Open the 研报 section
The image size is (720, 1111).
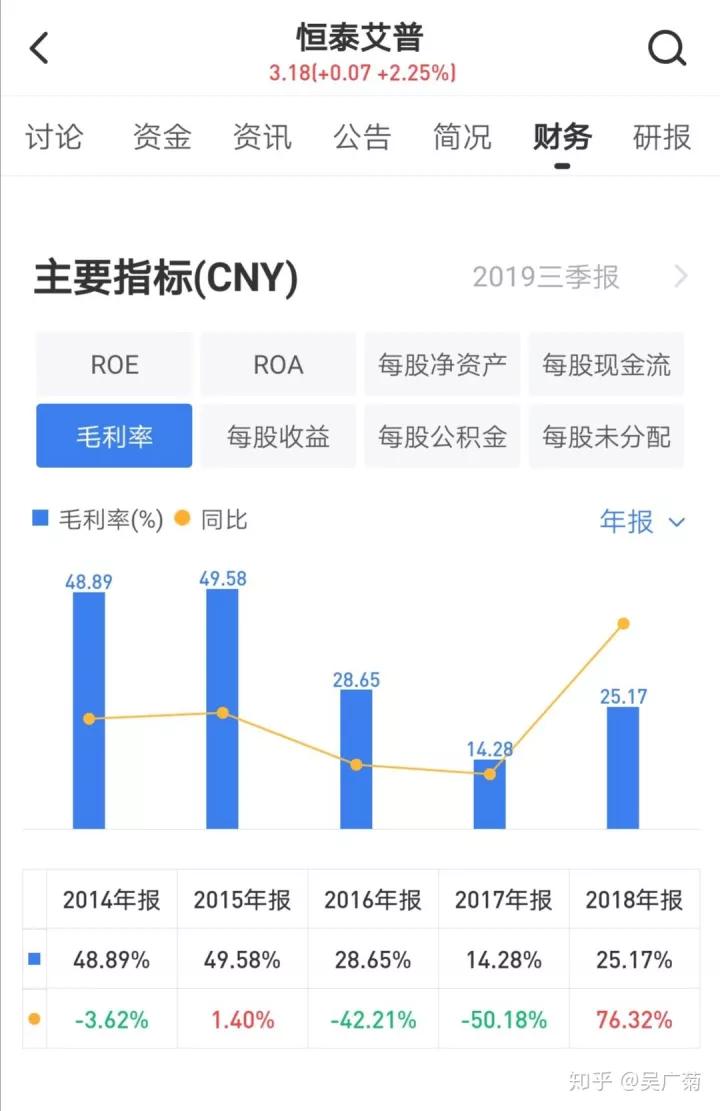pyautogui.click(x=661, y=138)
